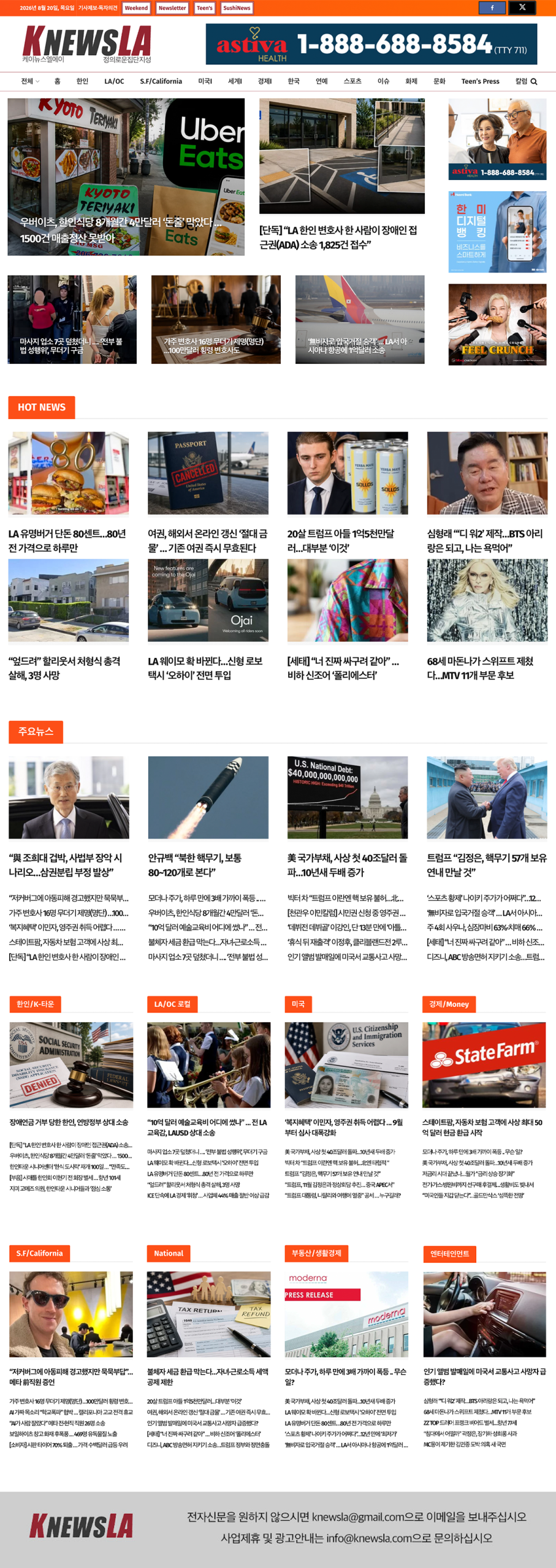The height and width of the screenshot is (1568, 556).
Task: Open the Facebook page button
Action: pos(492,8)
